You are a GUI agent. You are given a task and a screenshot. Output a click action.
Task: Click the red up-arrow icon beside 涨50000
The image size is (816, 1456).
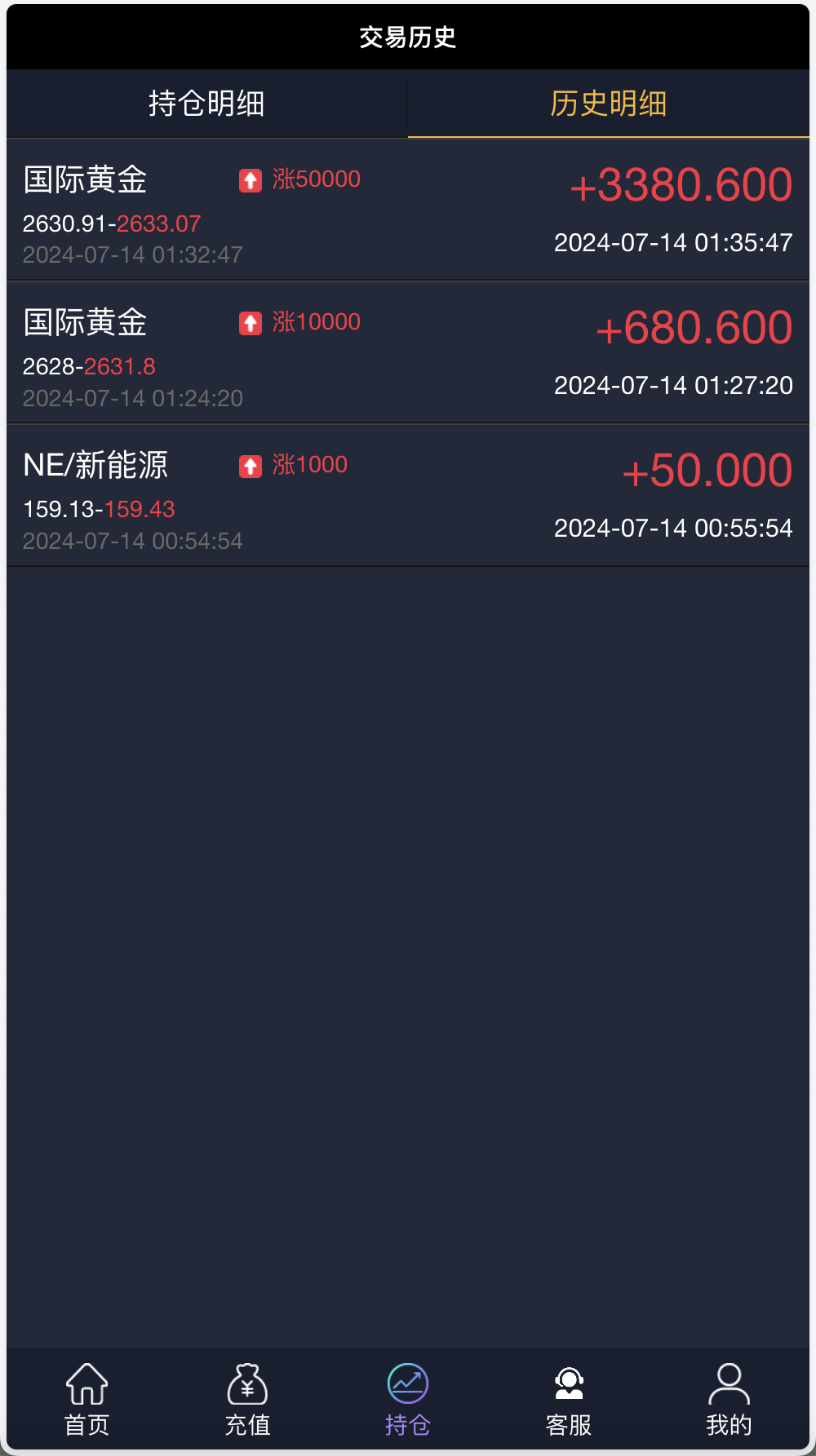coord(250,179)
